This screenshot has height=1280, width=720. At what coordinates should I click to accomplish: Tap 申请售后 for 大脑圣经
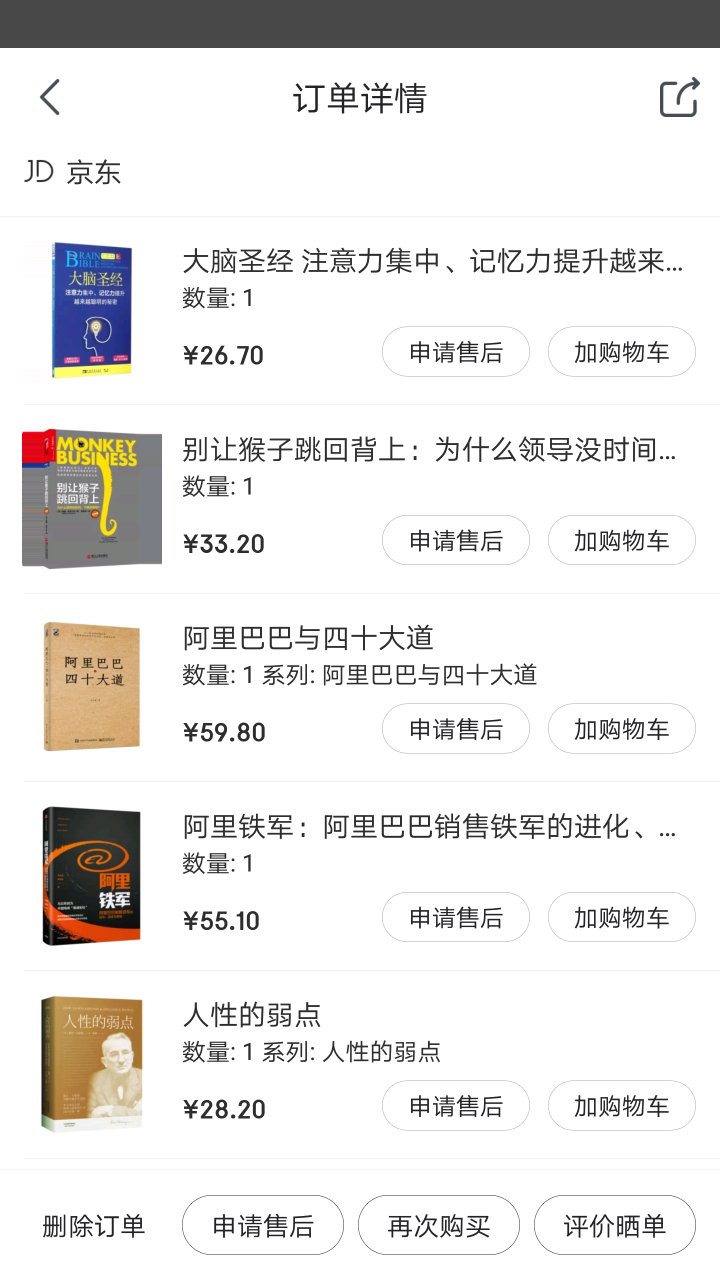point(455,352)
